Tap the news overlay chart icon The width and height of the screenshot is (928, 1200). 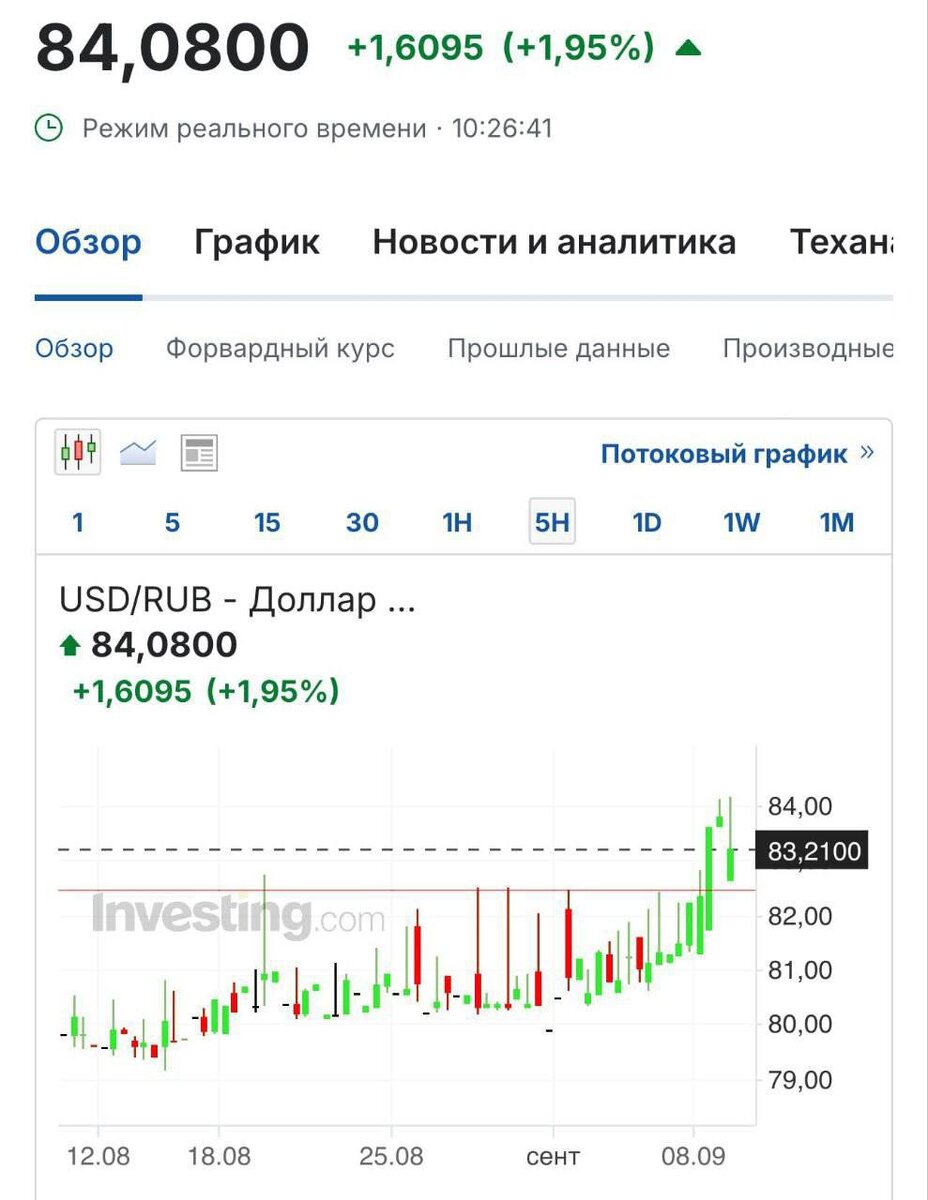(x=199, y=453)
